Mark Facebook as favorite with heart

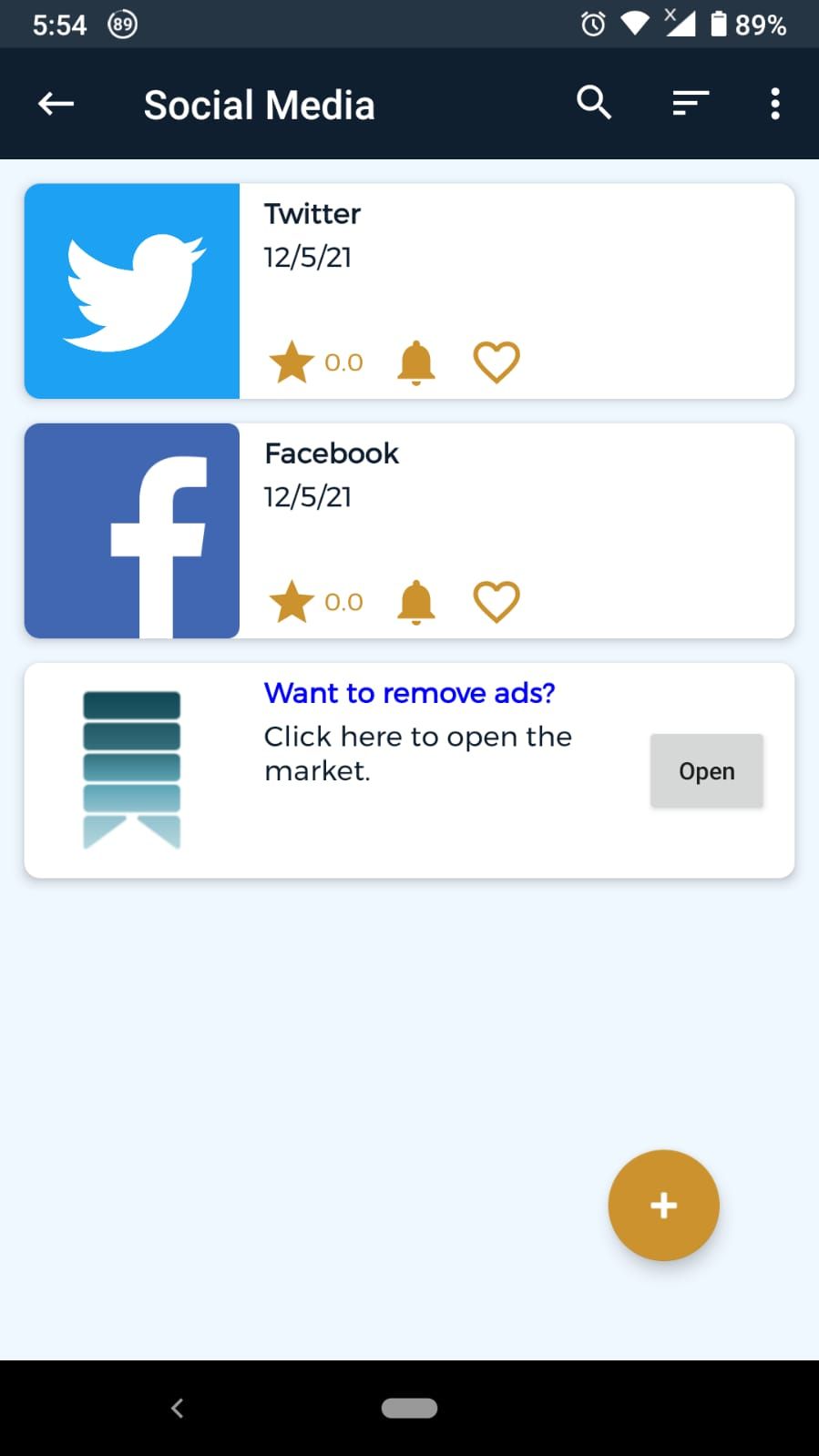[x=497, y=602]
